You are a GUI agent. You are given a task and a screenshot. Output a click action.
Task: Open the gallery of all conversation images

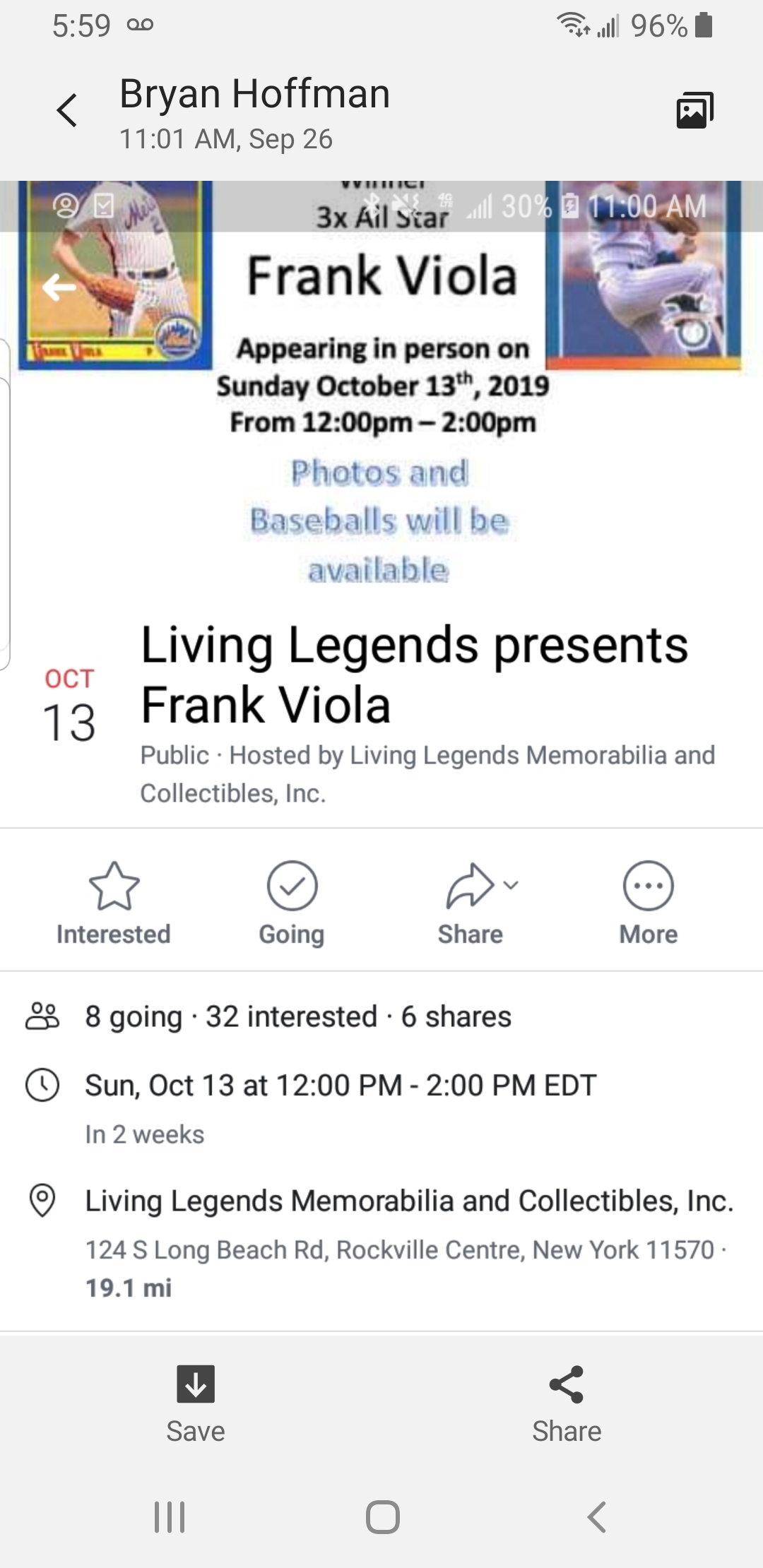coord(695,110)
